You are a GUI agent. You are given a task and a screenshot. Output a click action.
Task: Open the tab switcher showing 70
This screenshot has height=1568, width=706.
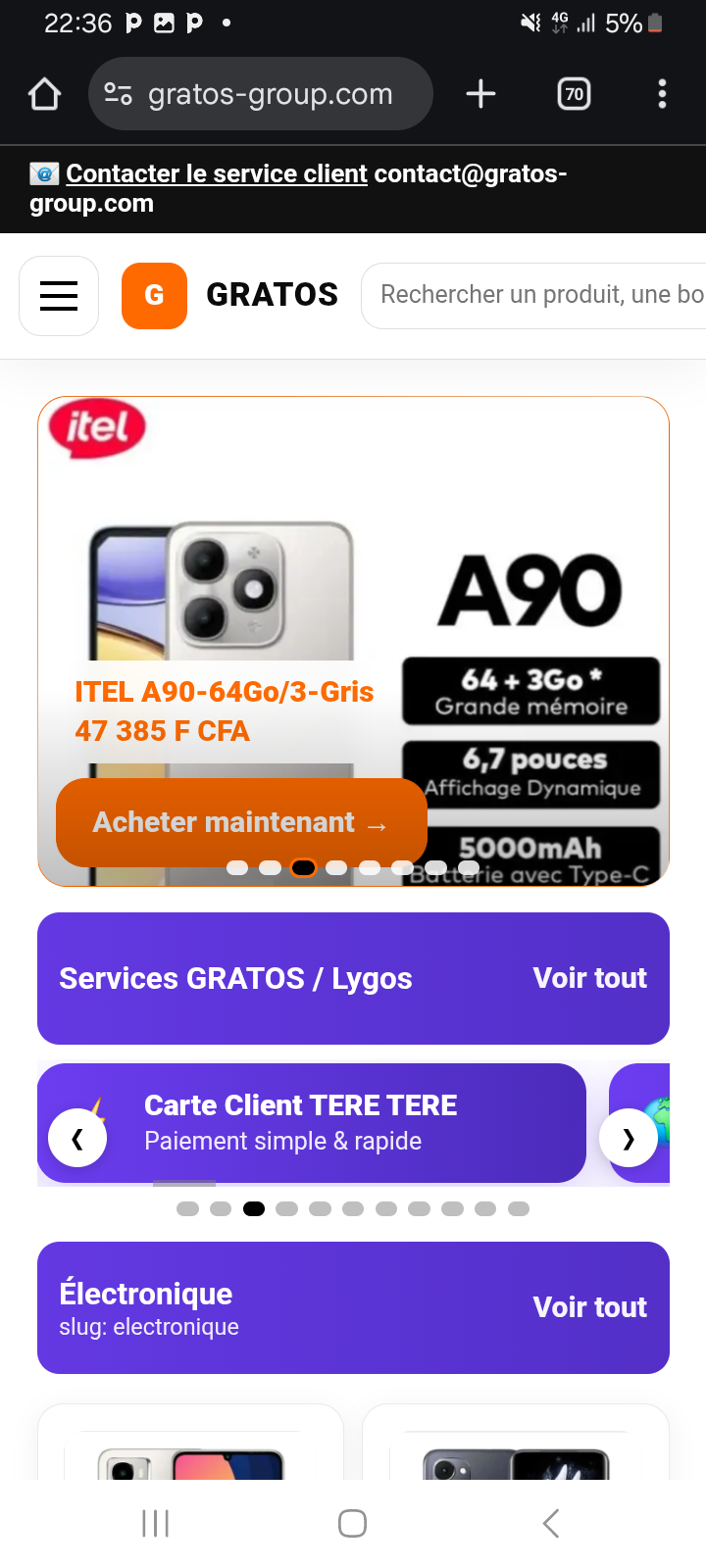574,94
